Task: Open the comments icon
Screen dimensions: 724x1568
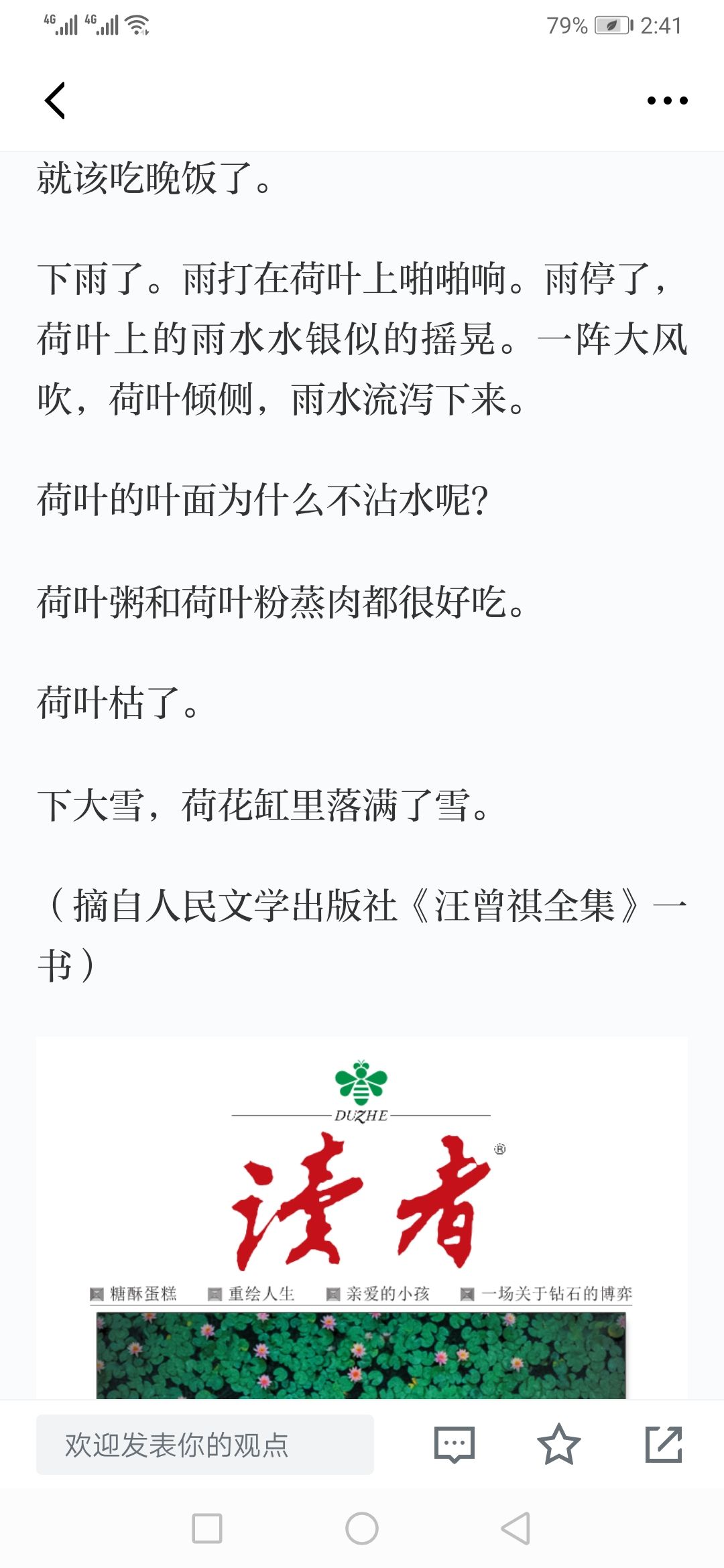Action: coord(454,1445)
